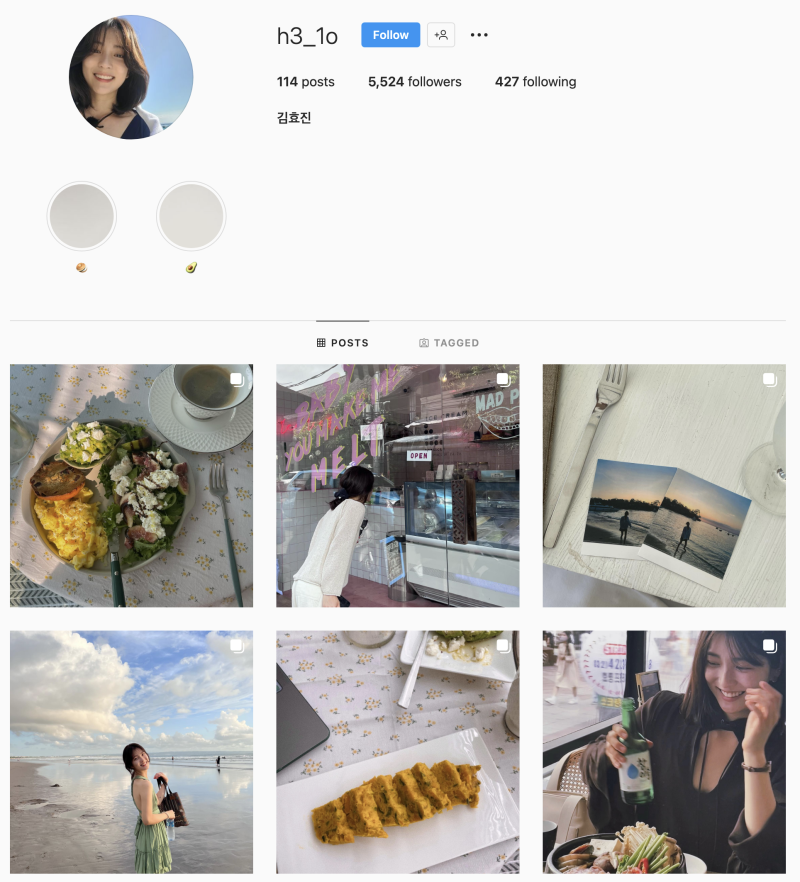View the profile picture

131,77
